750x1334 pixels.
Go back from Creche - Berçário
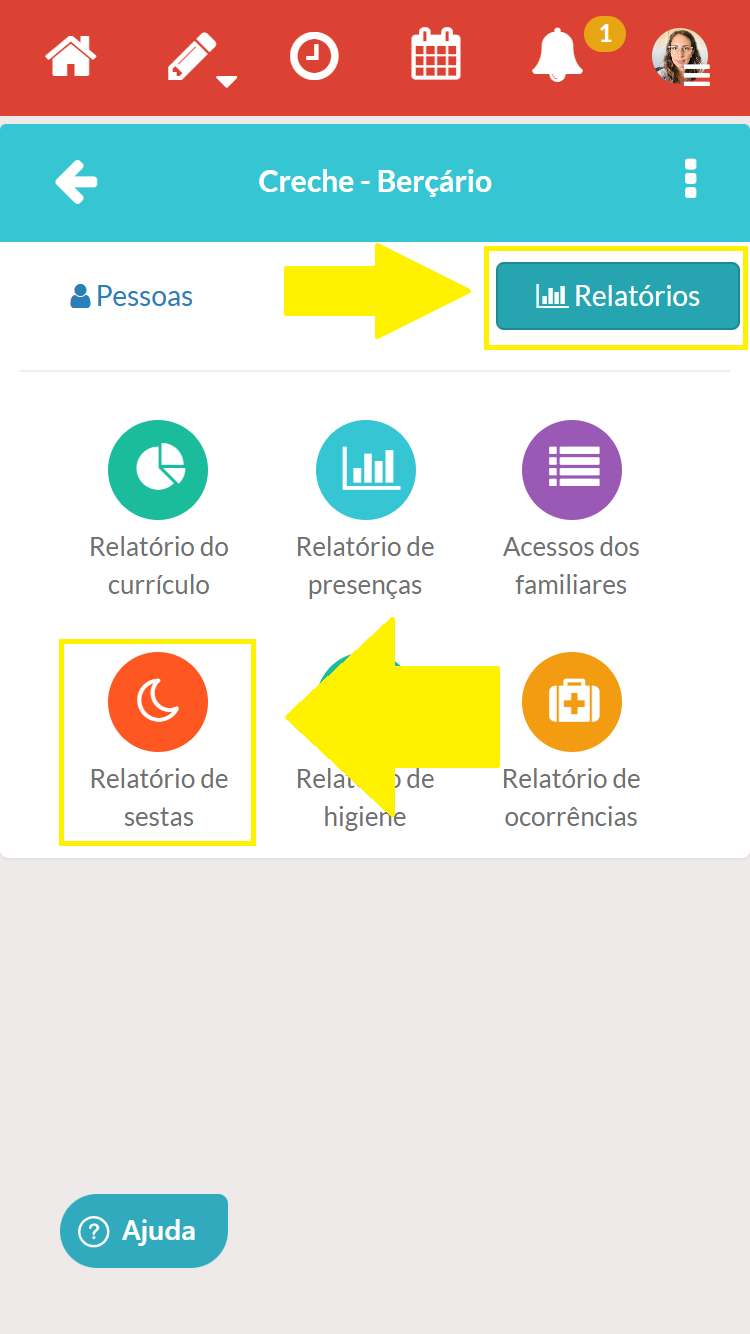pos(76,182)
